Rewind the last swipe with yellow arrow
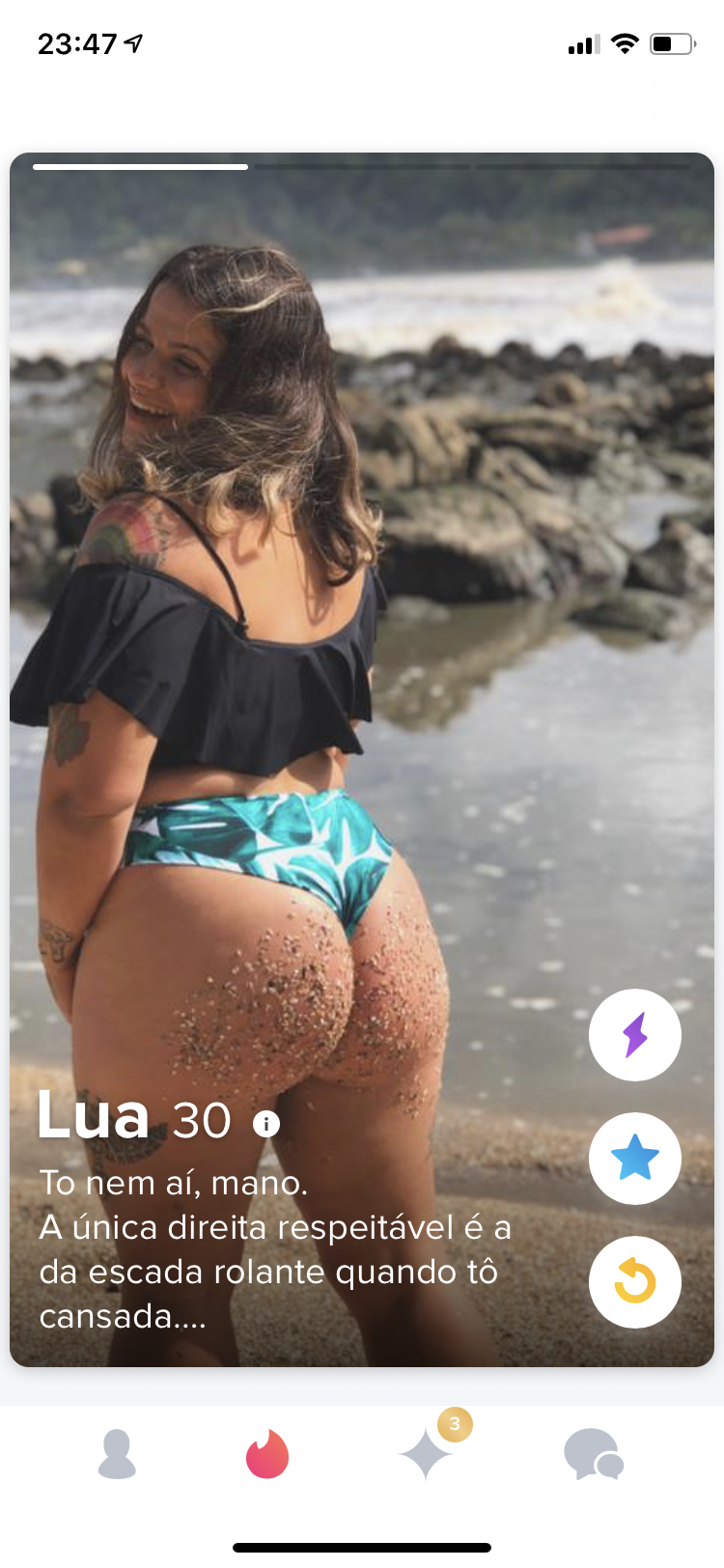Screen dimensions: 724x1568 635,1282
